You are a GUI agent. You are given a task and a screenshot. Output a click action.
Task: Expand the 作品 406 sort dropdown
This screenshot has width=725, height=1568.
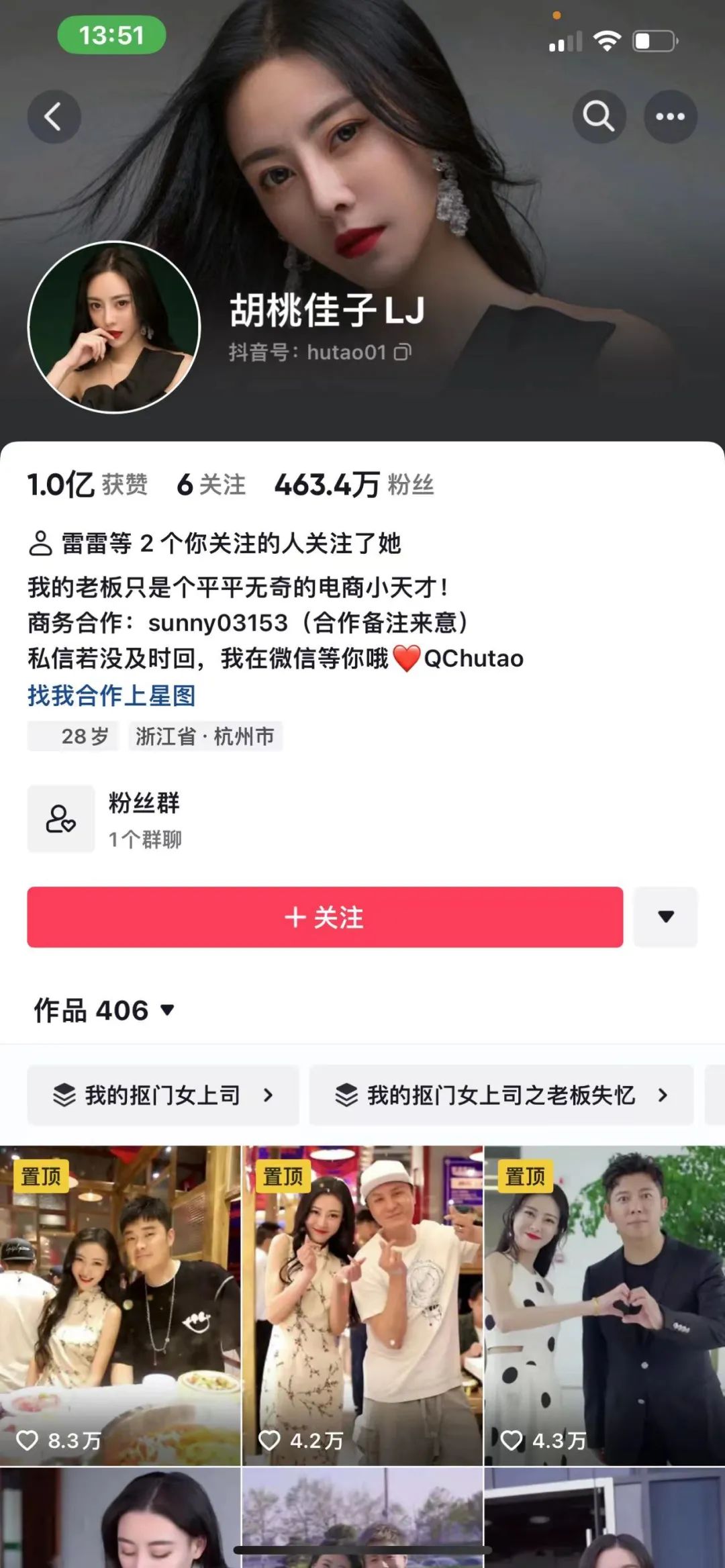(104, 1010)
